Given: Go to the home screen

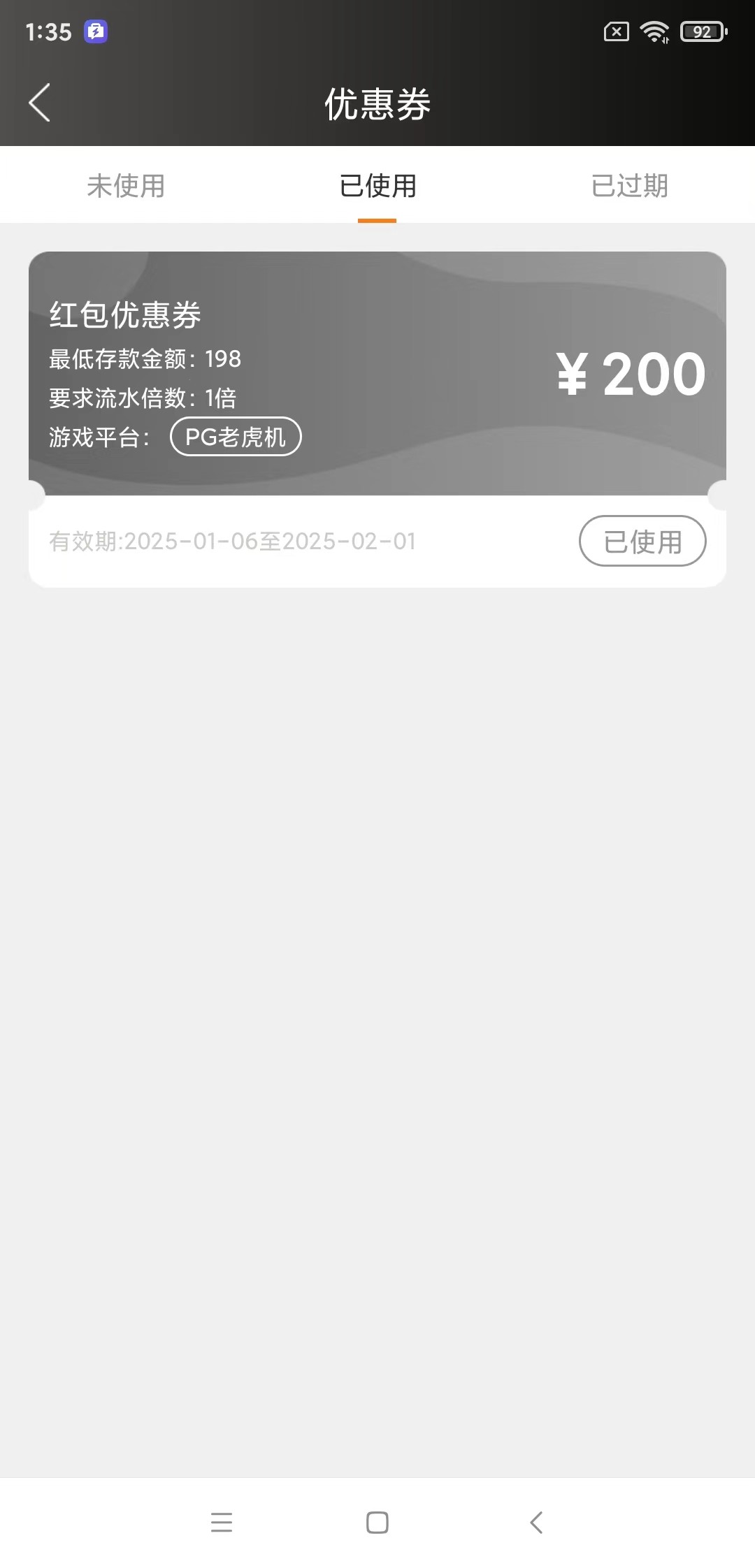Looking at the screenshot, I should [x=377, y=1522].
